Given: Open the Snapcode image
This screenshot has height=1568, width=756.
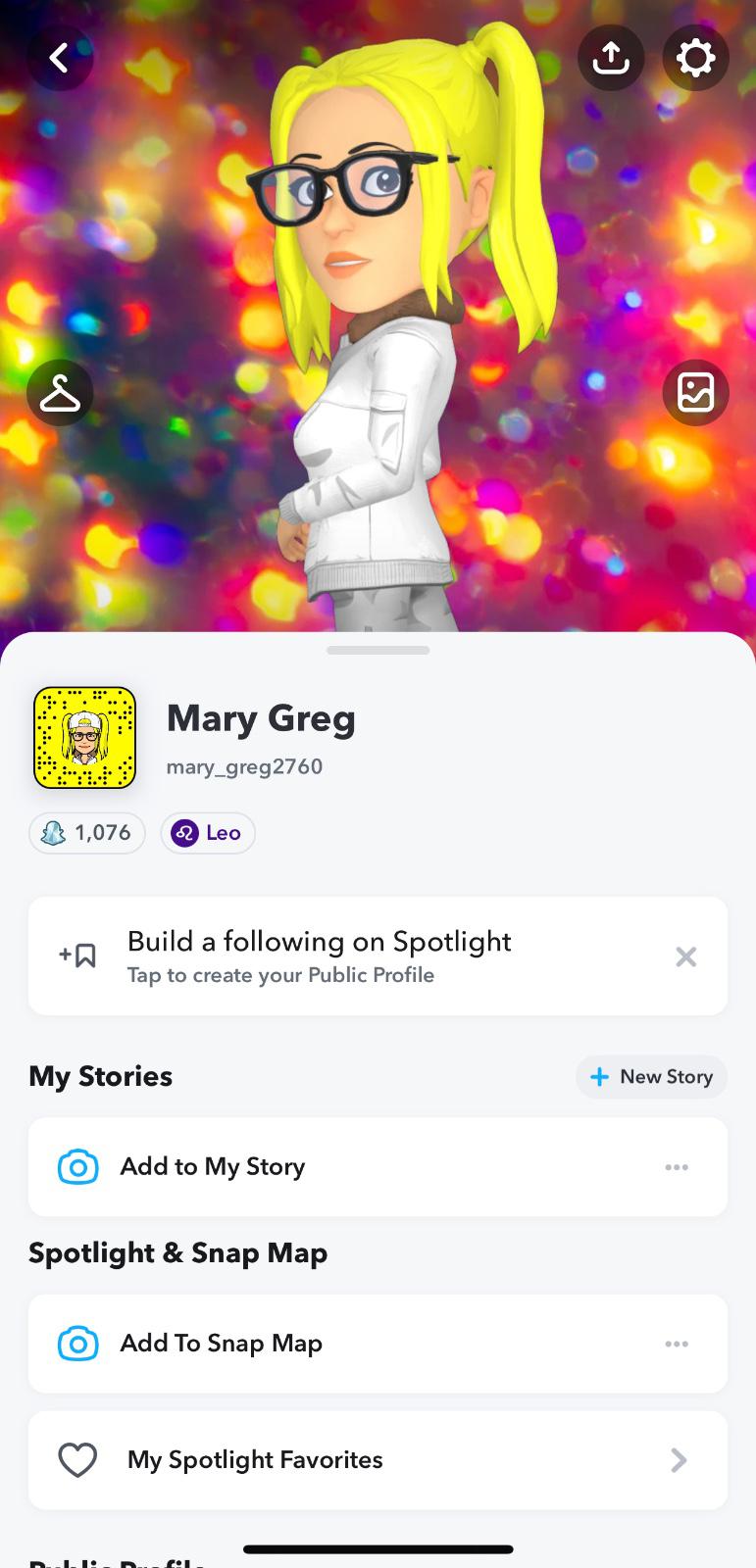Looking at the screenshot, I should pyautogui.click(x=85, y=738).
